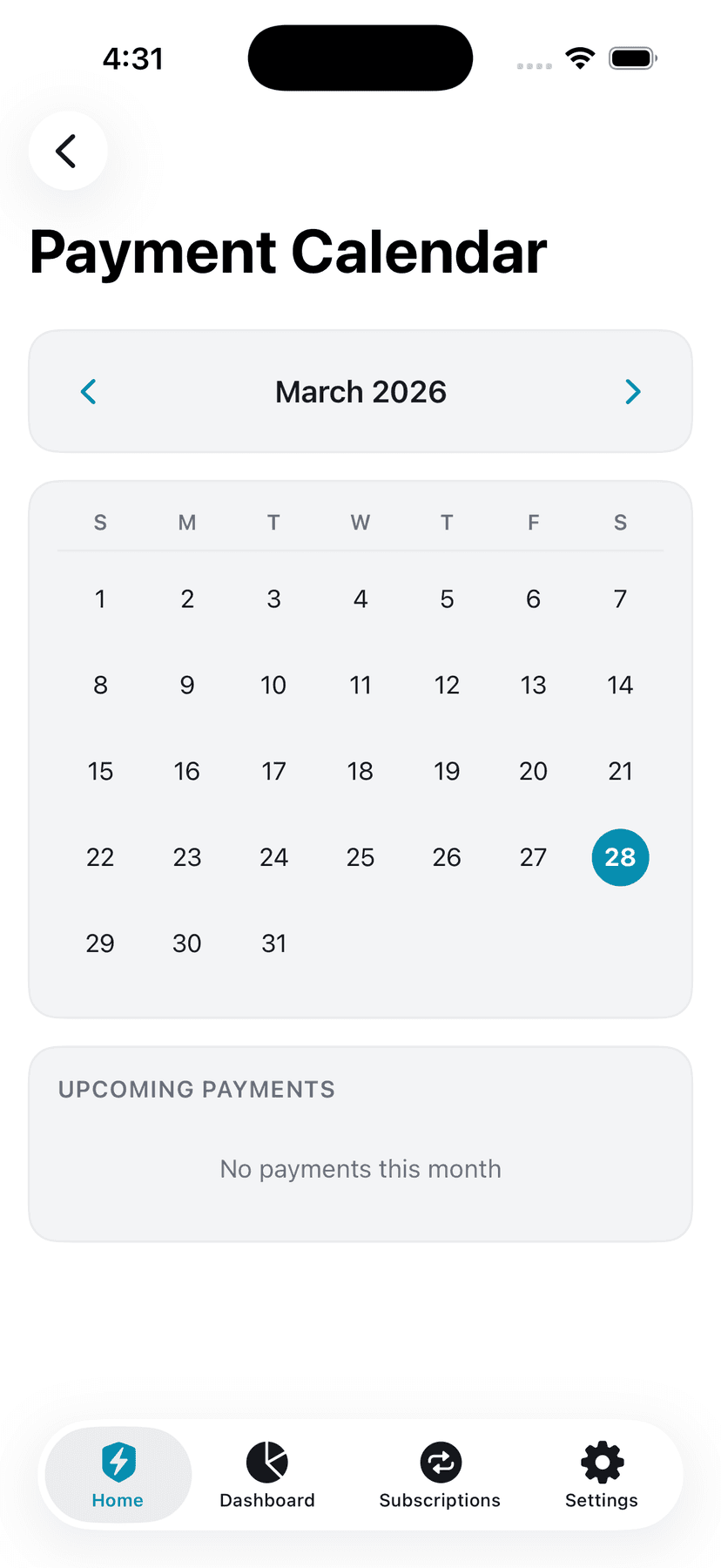Tap date 10 in the calendar
Screen dimensions: 721x1568
pyautogui.click(x=273, y=686)
